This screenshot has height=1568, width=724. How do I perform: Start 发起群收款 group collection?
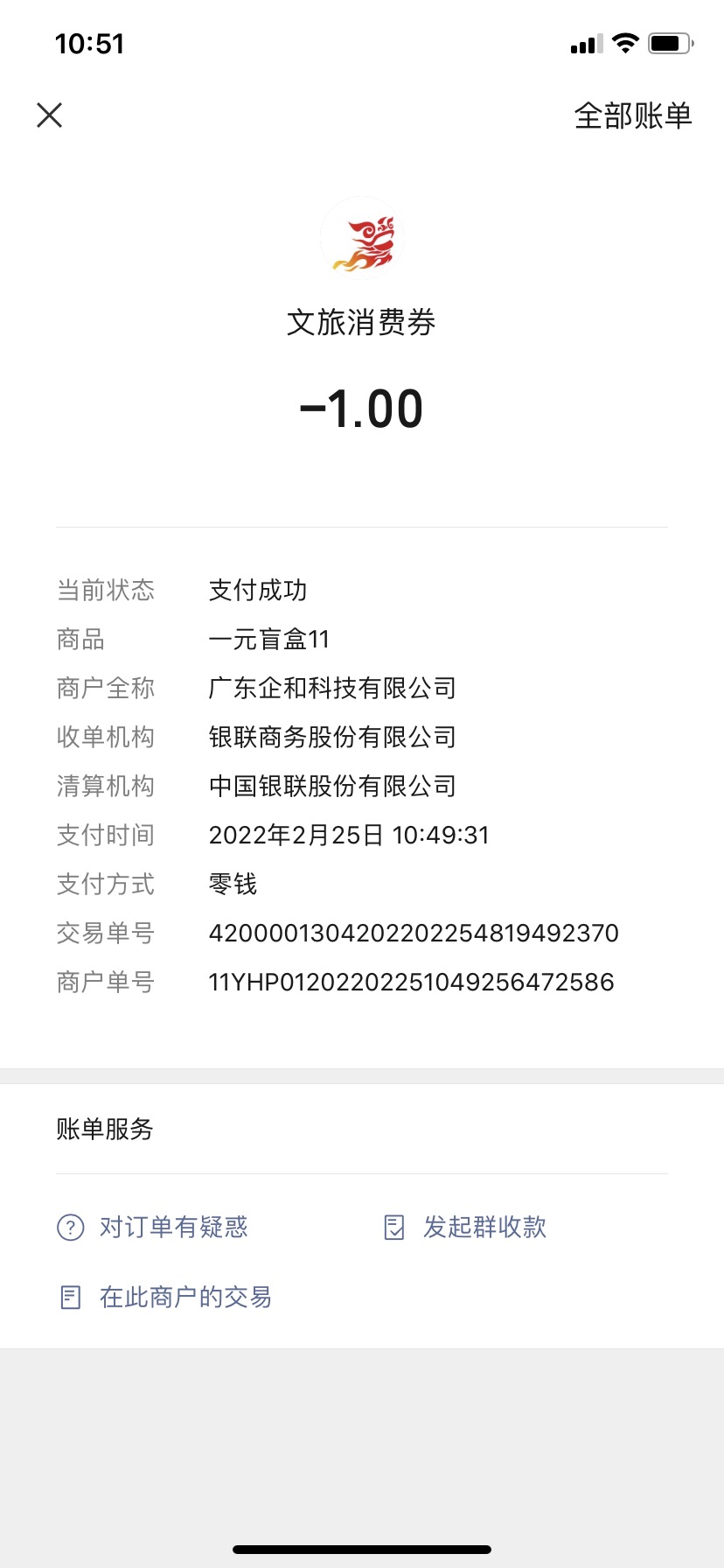tap(466, 1227)
